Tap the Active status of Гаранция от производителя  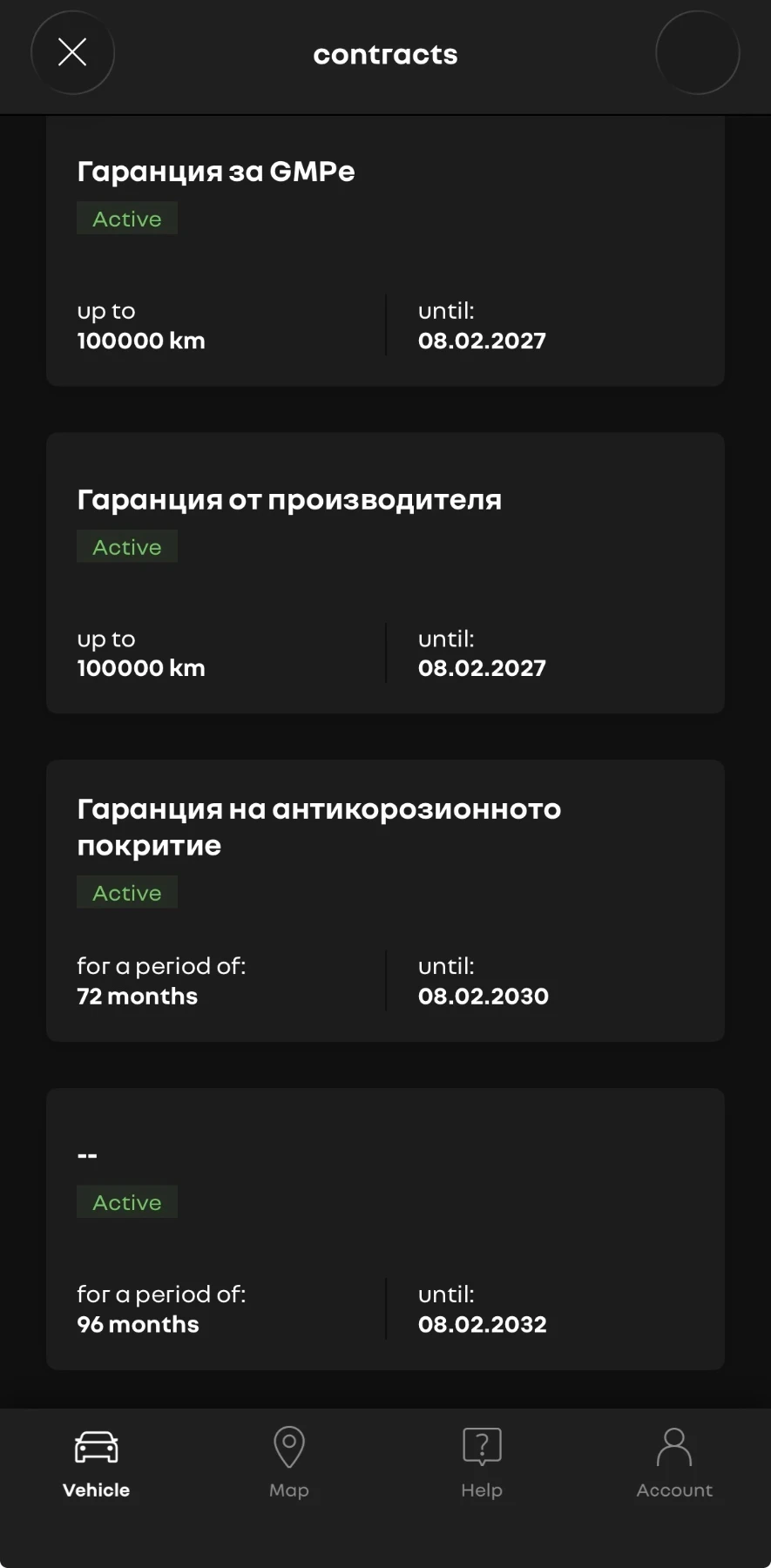click(127, 546)
